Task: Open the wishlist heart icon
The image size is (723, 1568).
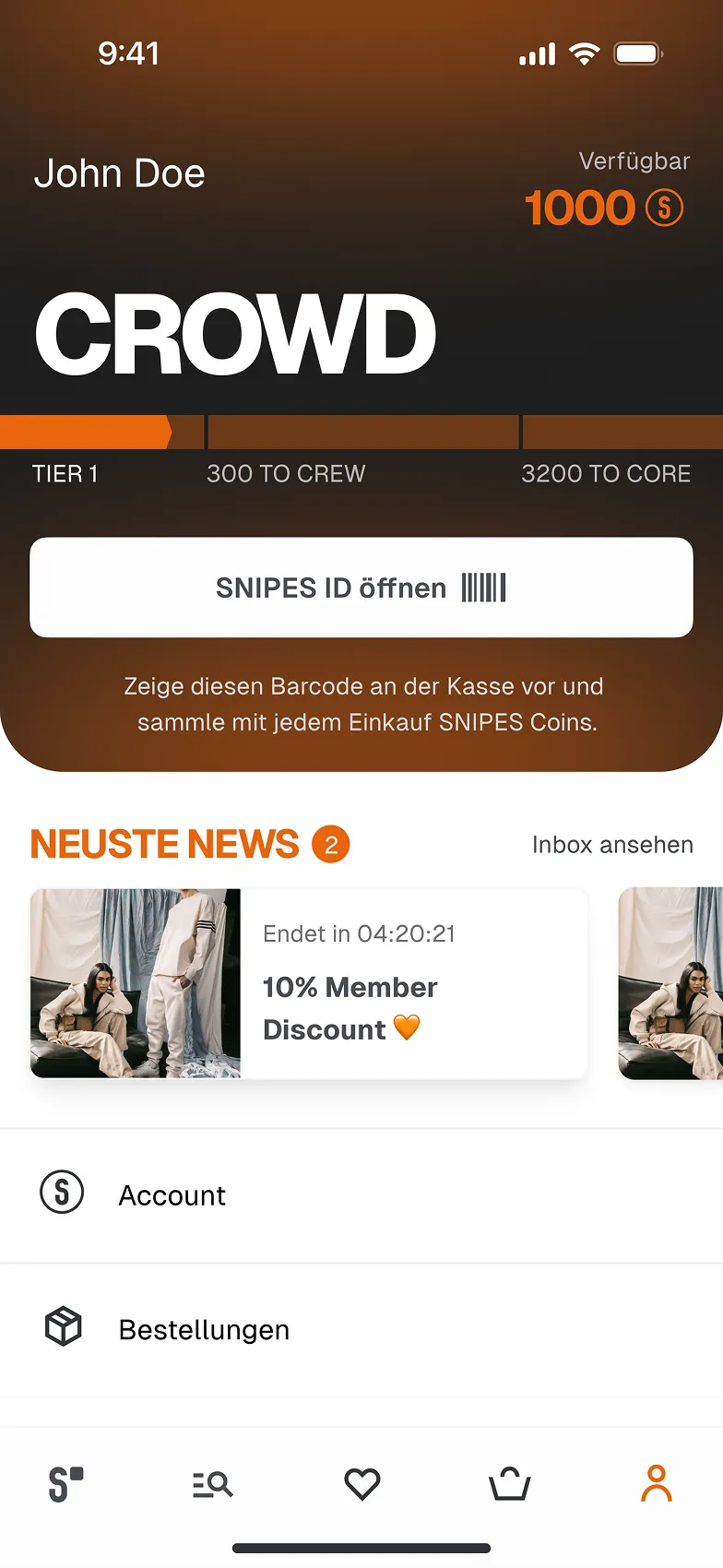Action: 361,1485
